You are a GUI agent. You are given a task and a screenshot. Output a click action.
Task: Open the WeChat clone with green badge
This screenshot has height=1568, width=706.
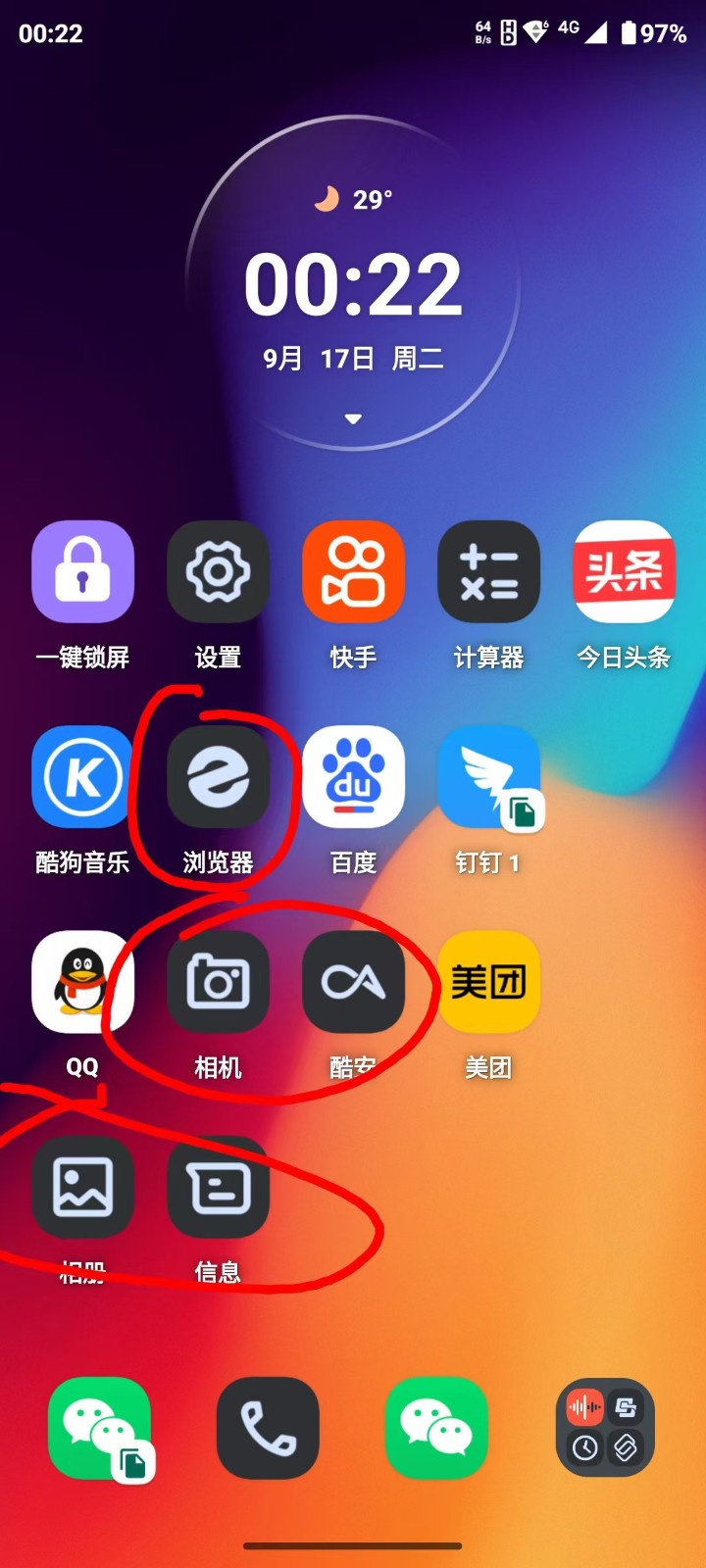point(99,1428)
